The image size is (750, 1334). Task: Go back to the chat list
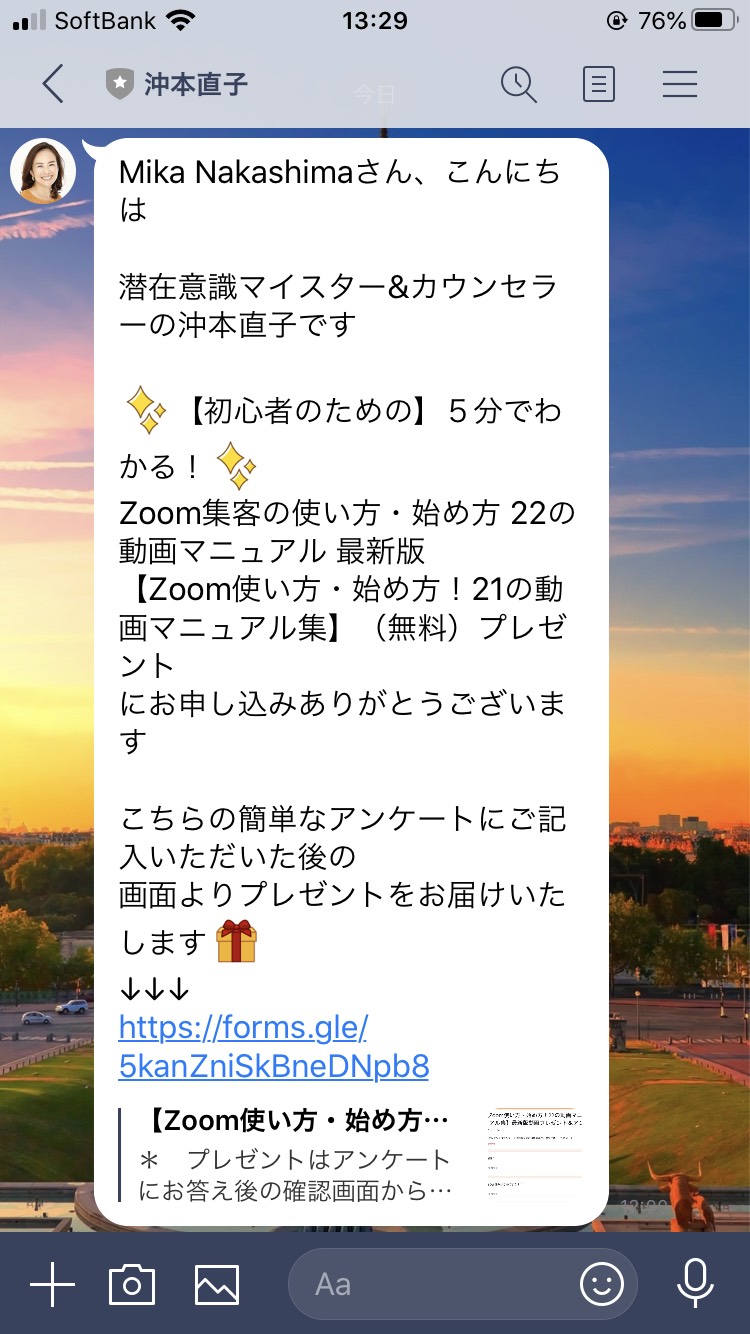(x=53, y=84)
